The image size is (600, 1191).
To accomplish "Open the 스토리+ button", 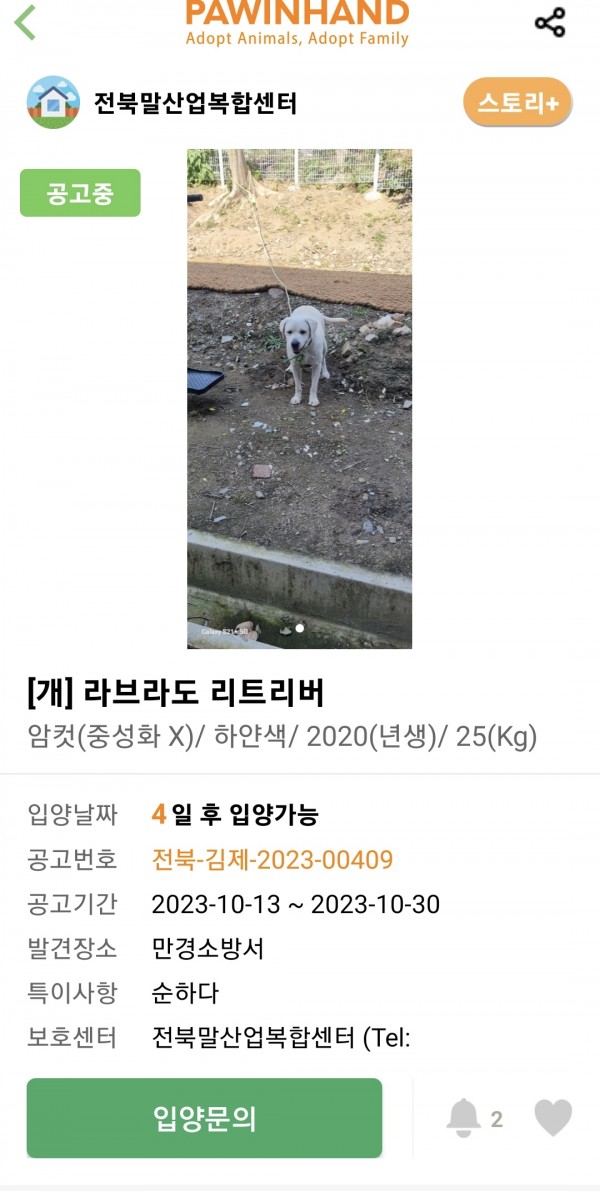I will click(517, 103).
